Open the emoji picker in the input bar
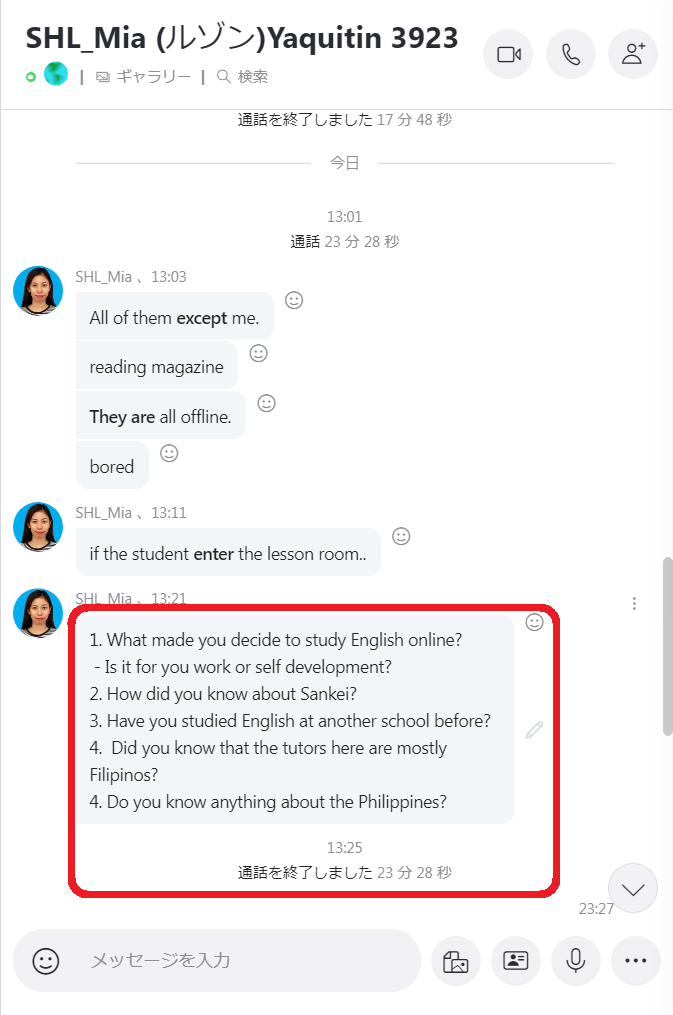673x1015 pixels. (x=46, y=961)
